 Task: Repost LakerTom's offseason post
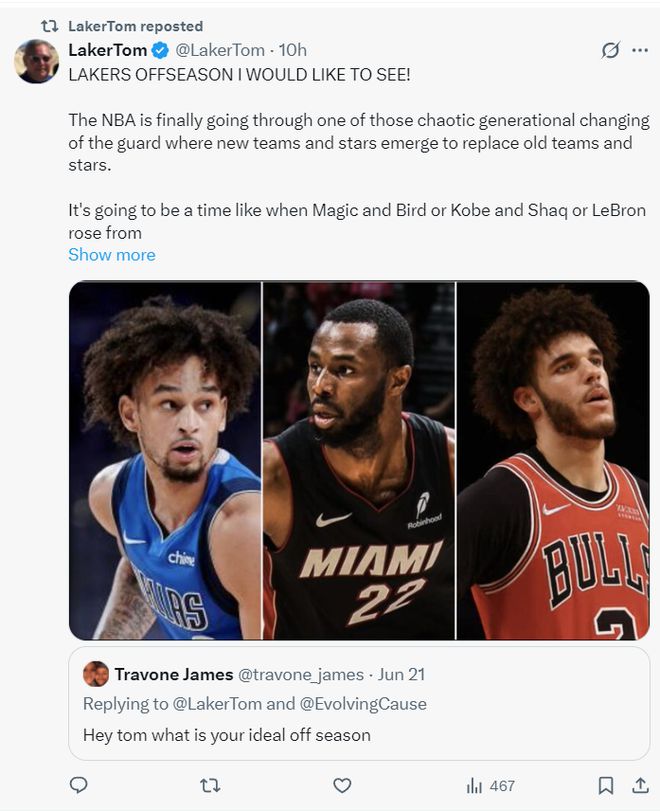[210, 786]
